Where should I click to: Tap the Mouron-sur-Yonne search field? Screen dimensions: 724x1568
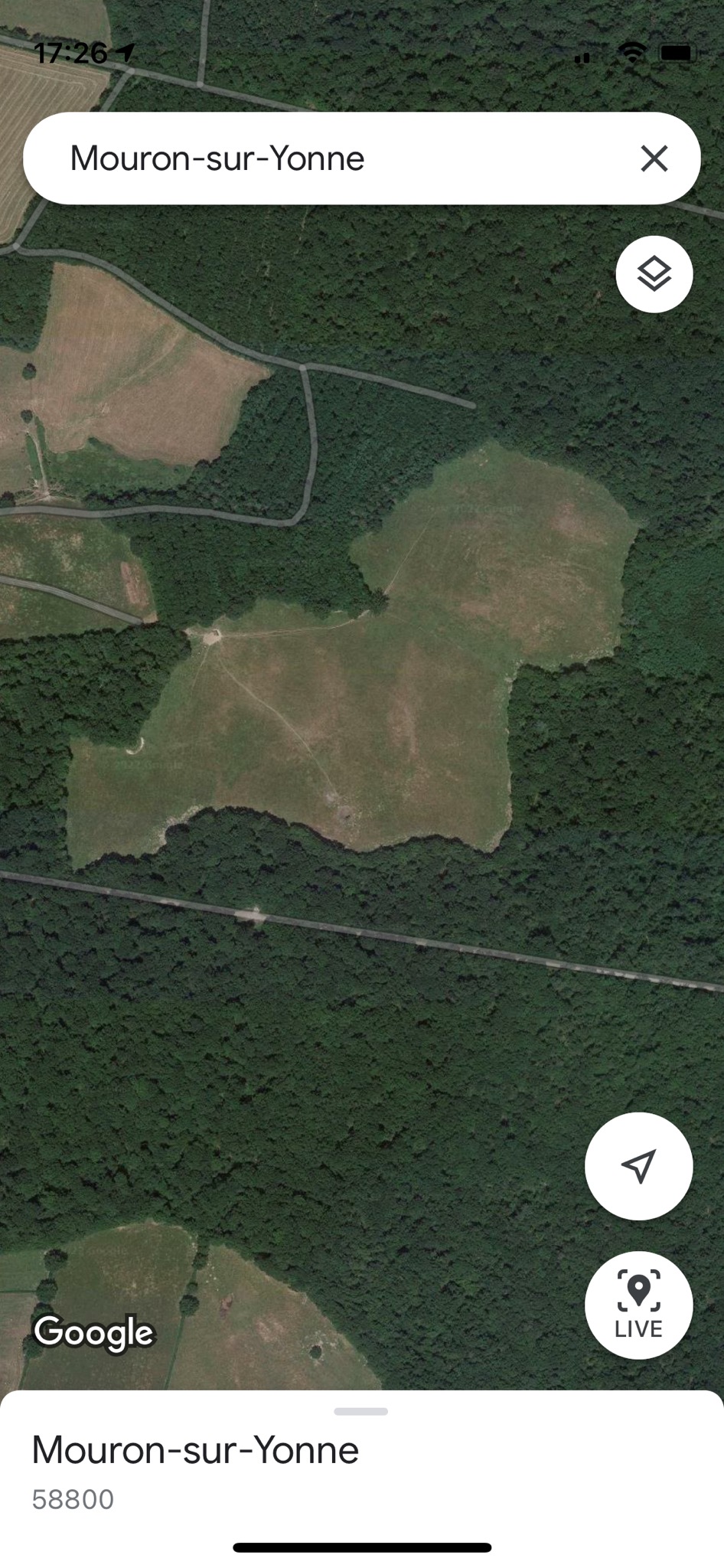(329, 158)
